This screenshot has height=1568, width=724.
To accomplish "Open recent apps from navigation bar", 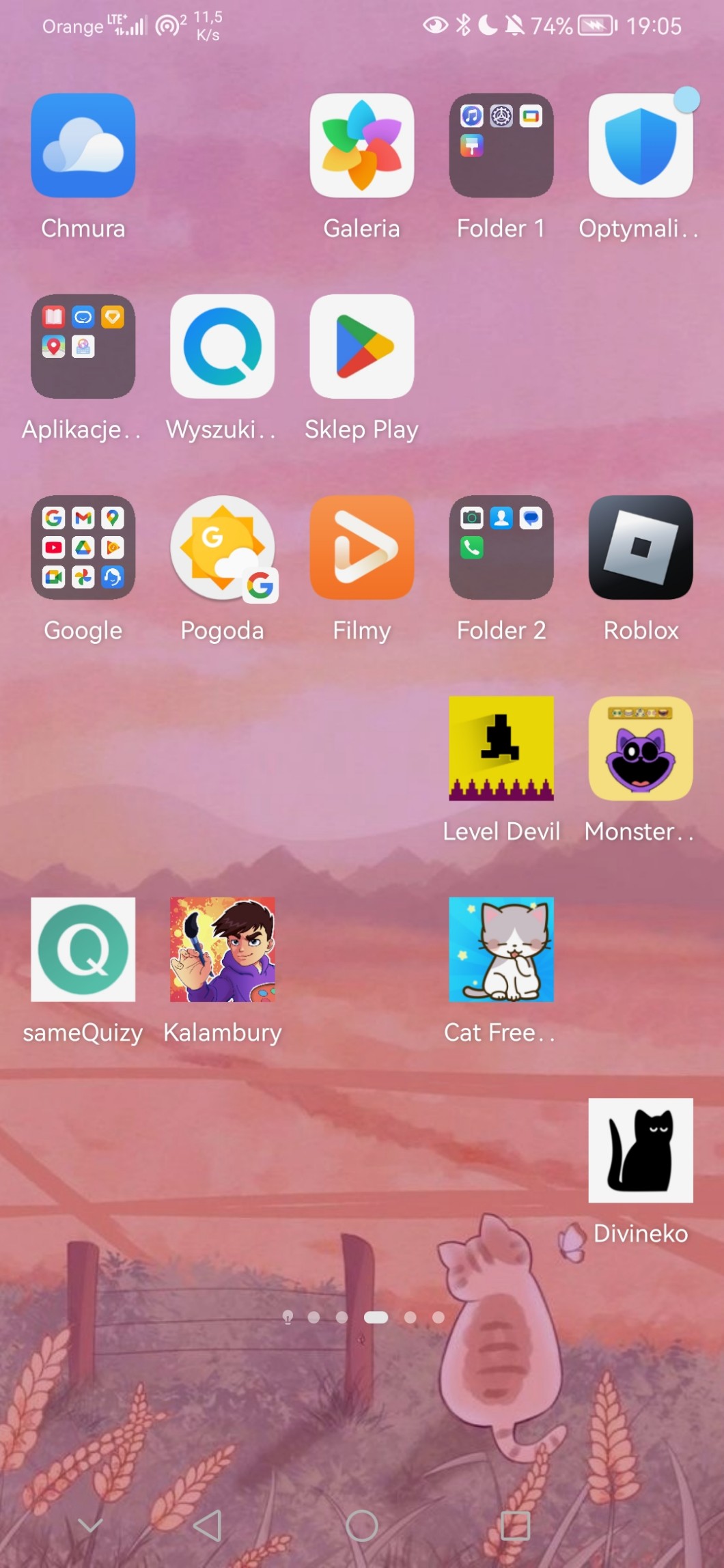I will pyautogui.click(x=516, y=1525).
